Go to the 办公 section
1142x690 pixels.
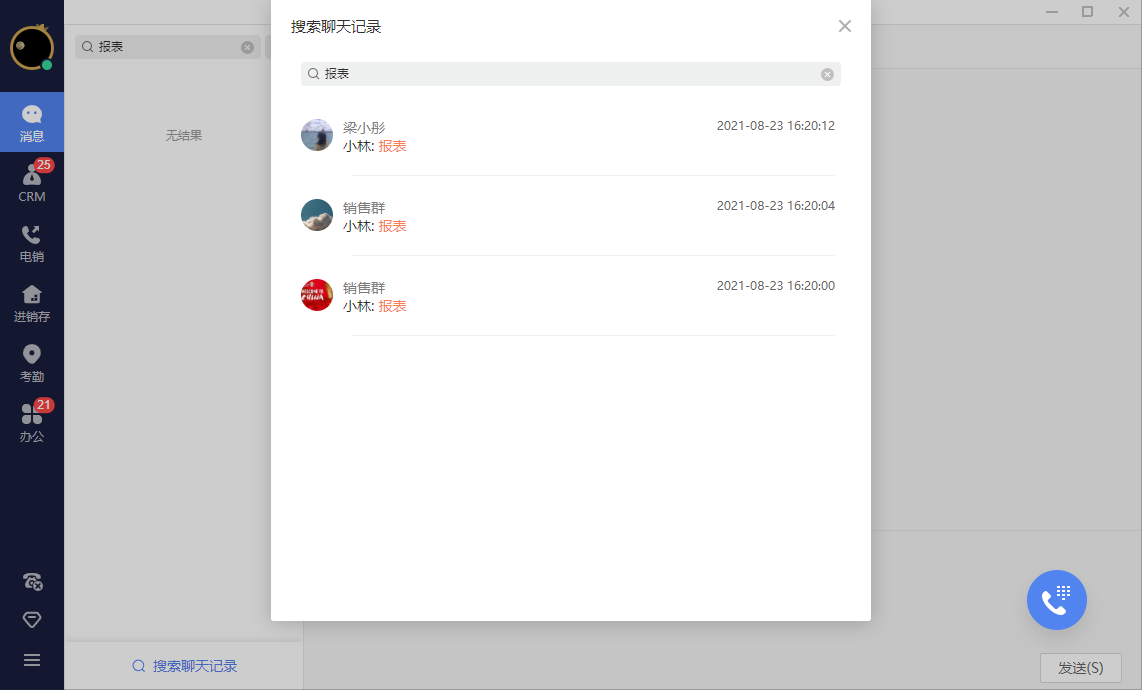(32, 422)
